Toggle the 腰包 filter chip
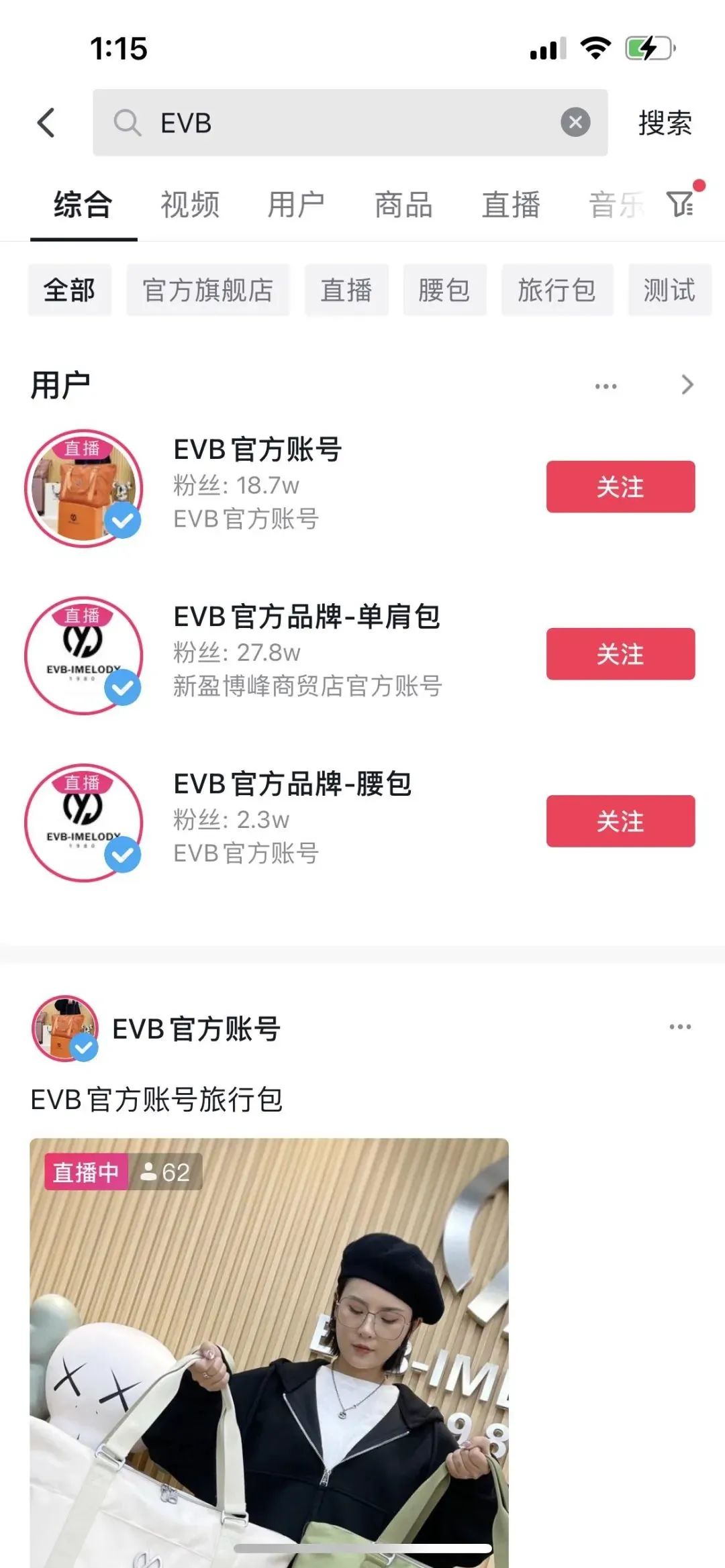Screen dimensions: 725x1568 click(x=444, y=289)
